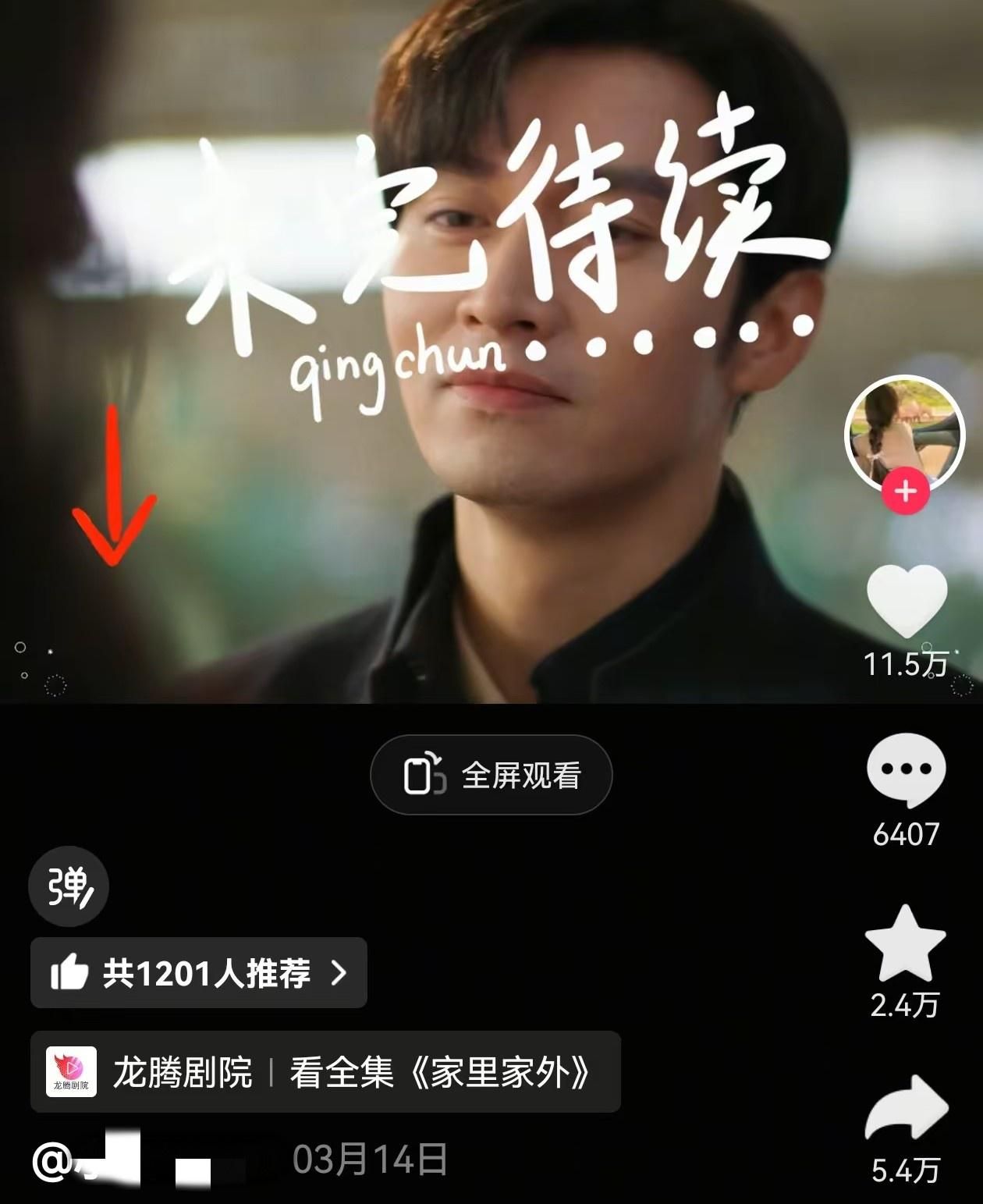Open the creator's profile avatar
The image size is (983, 1204).
click(x=905, y=432)
